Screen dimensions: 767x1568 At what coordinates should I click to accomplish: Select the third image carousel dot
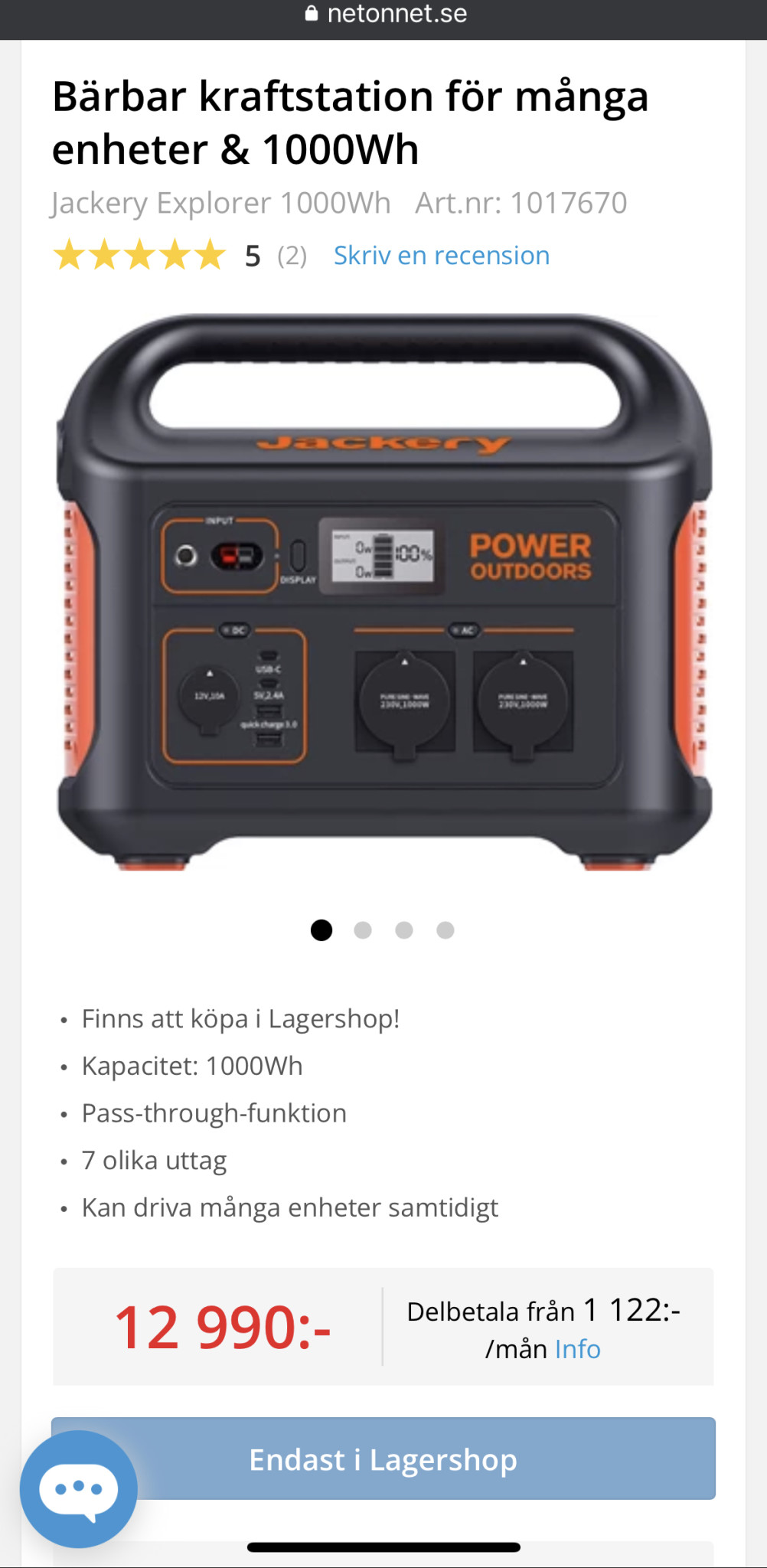click(404, 930)
